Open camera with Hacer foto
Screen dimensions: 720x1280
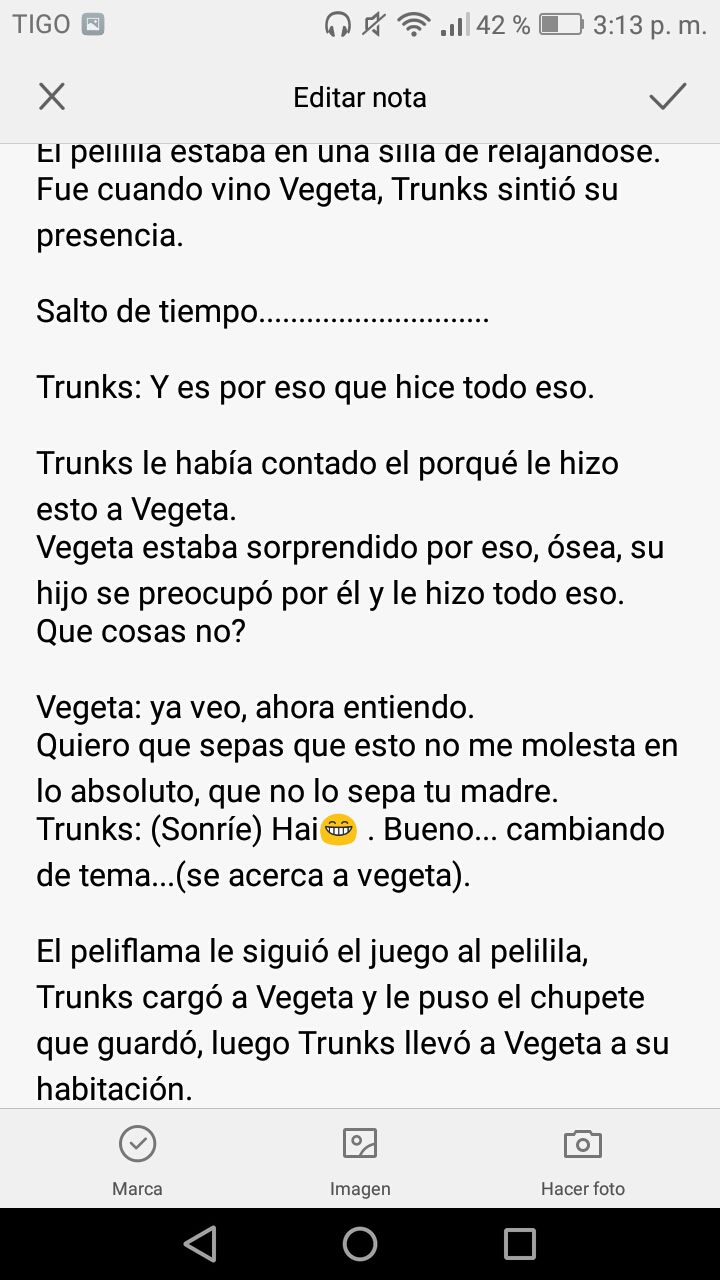pyautogui.click(x=582, y=1158)
